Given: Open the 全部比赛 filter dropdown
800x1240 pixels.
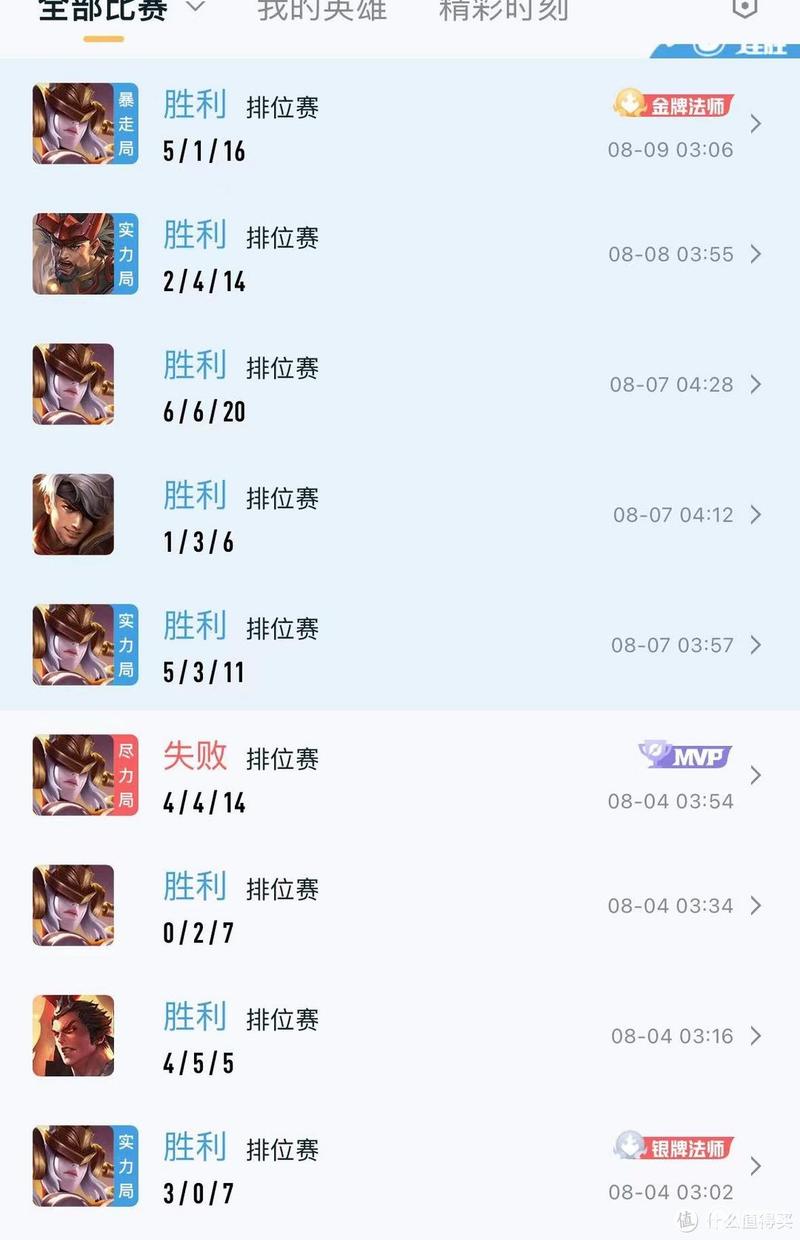Looking at the screenshot, I should [122, 10].
